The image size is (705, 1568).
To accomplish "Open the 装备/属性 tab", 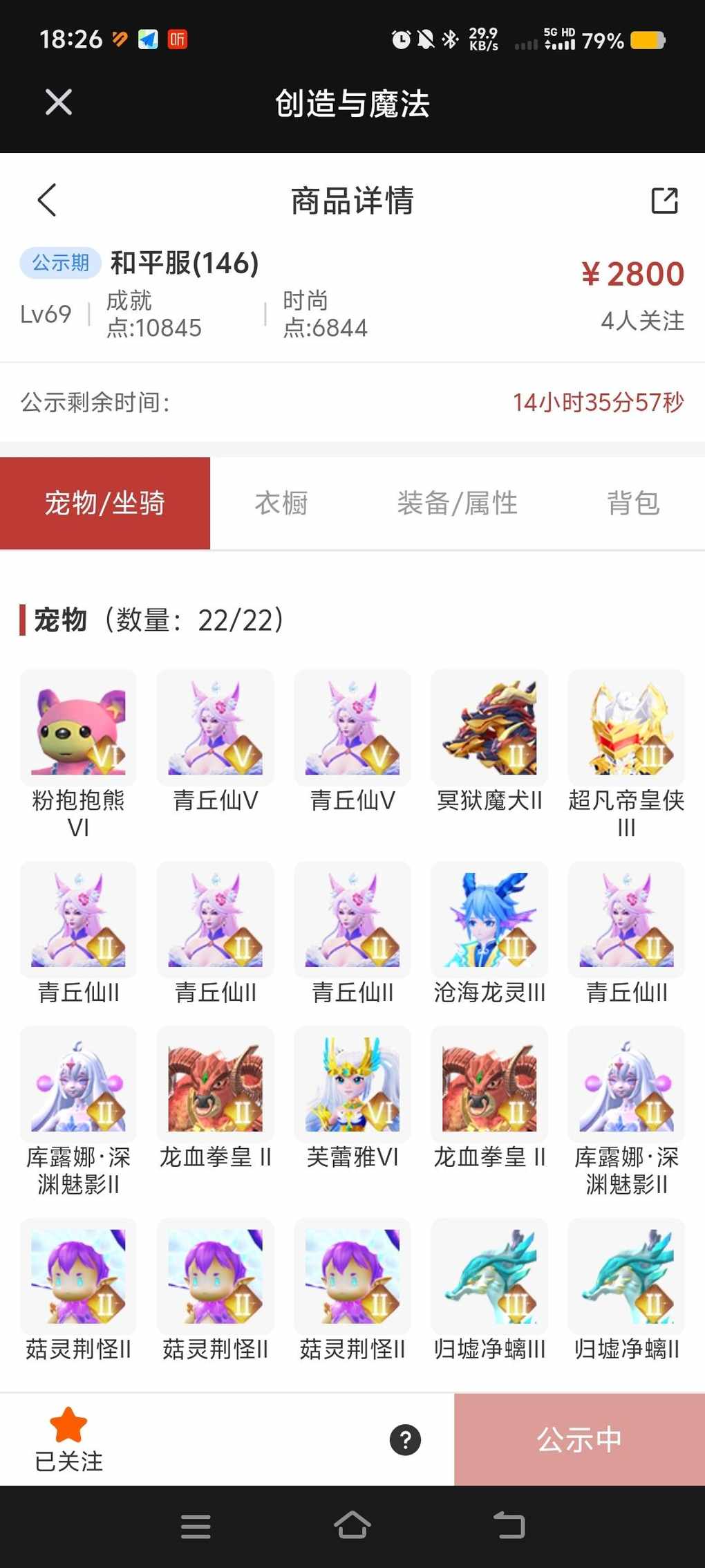I will (457, 503).
